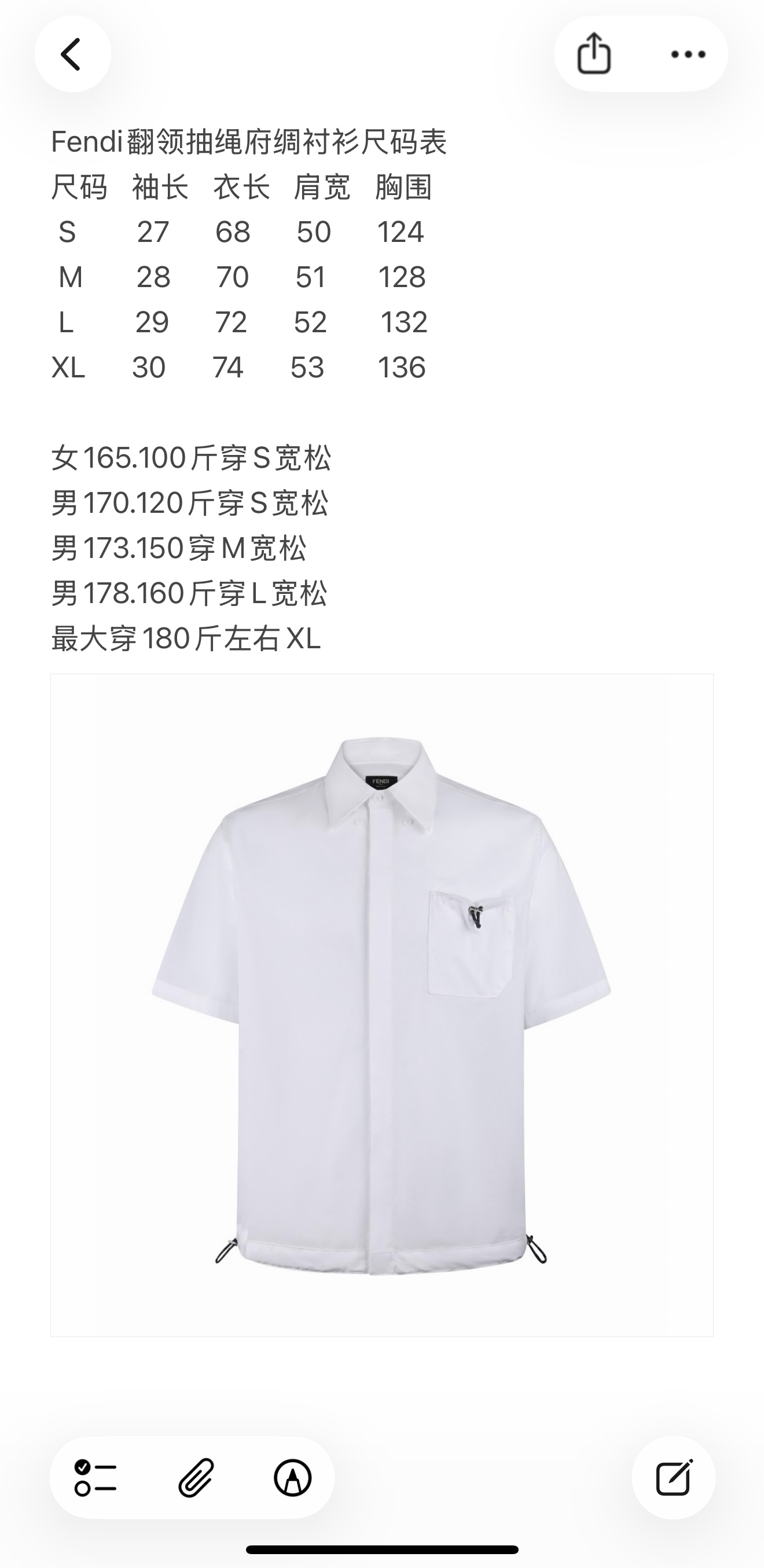The height and width of the screenshot is (1568, 764).
Task: Share this note
Action: 593,54
